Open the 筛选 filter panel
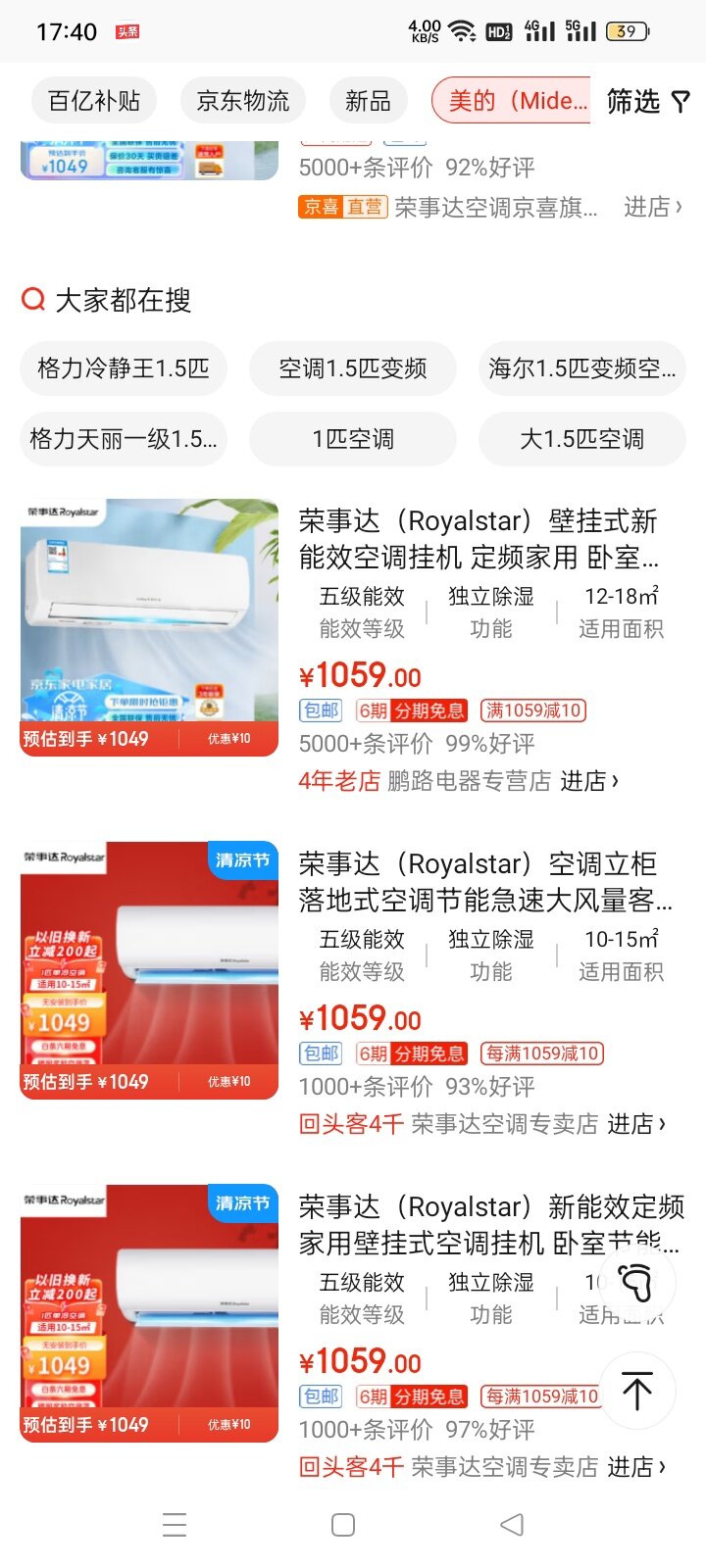This screenshot has width=706, height=1568. (648, 101)
